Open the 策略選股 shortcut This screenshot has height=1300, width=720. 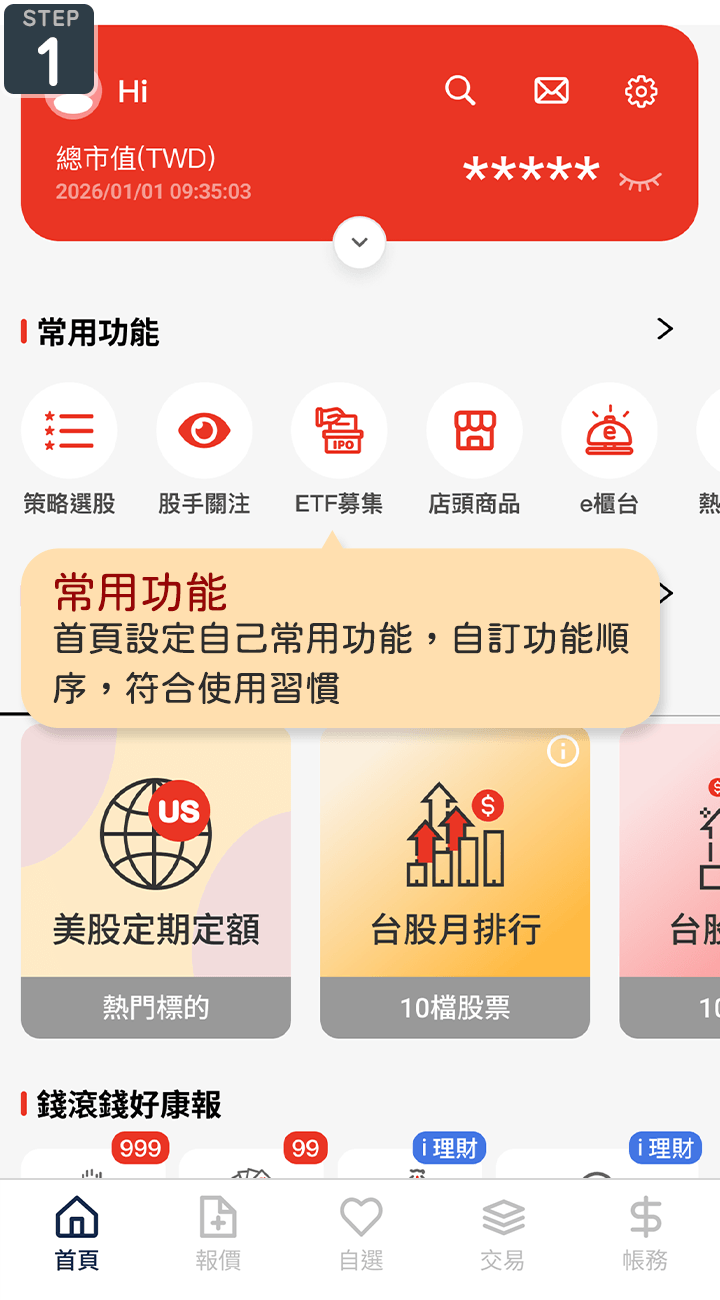69,431
